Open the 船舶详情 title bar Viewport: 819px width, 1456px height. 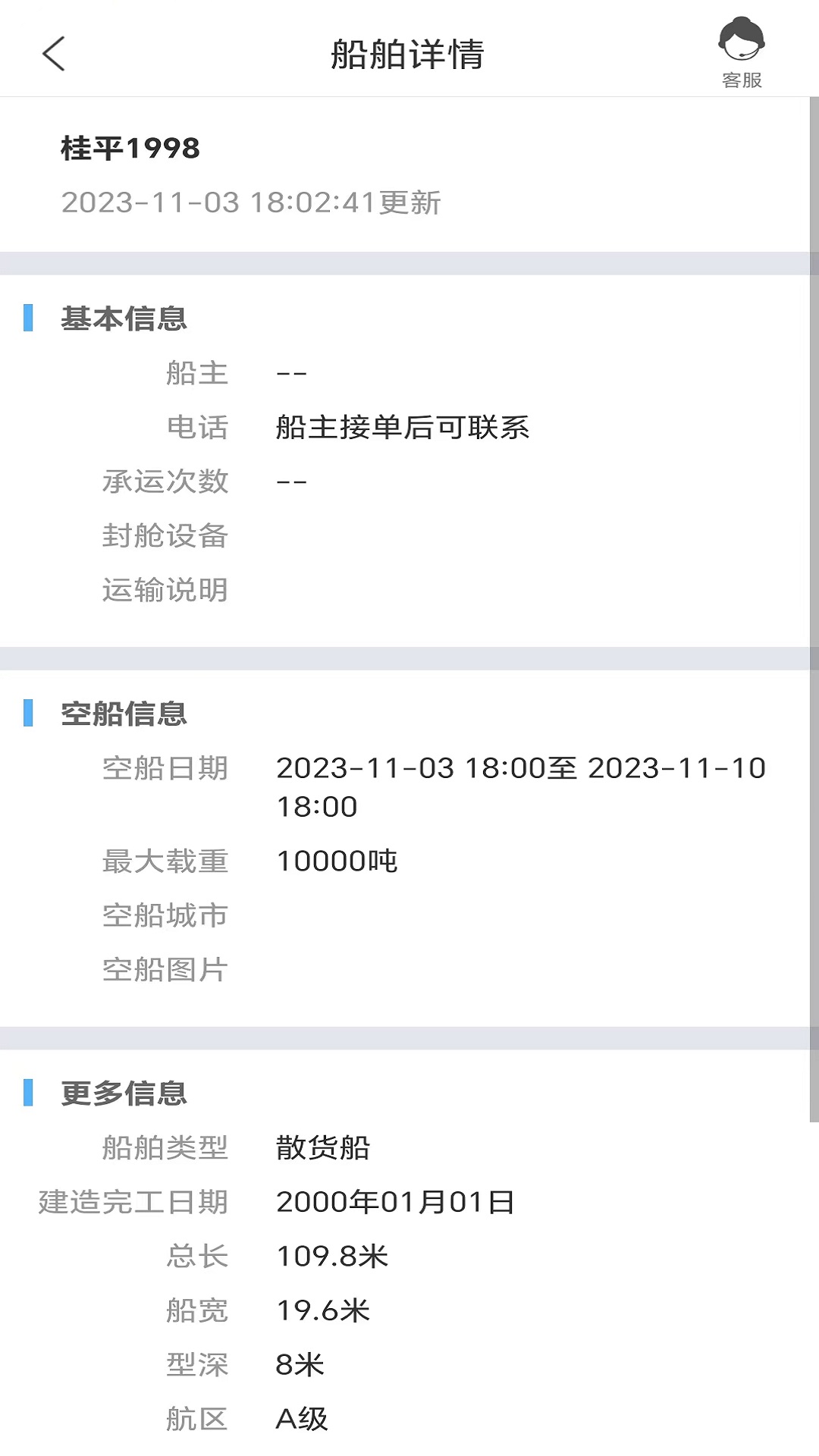(409, 55)
